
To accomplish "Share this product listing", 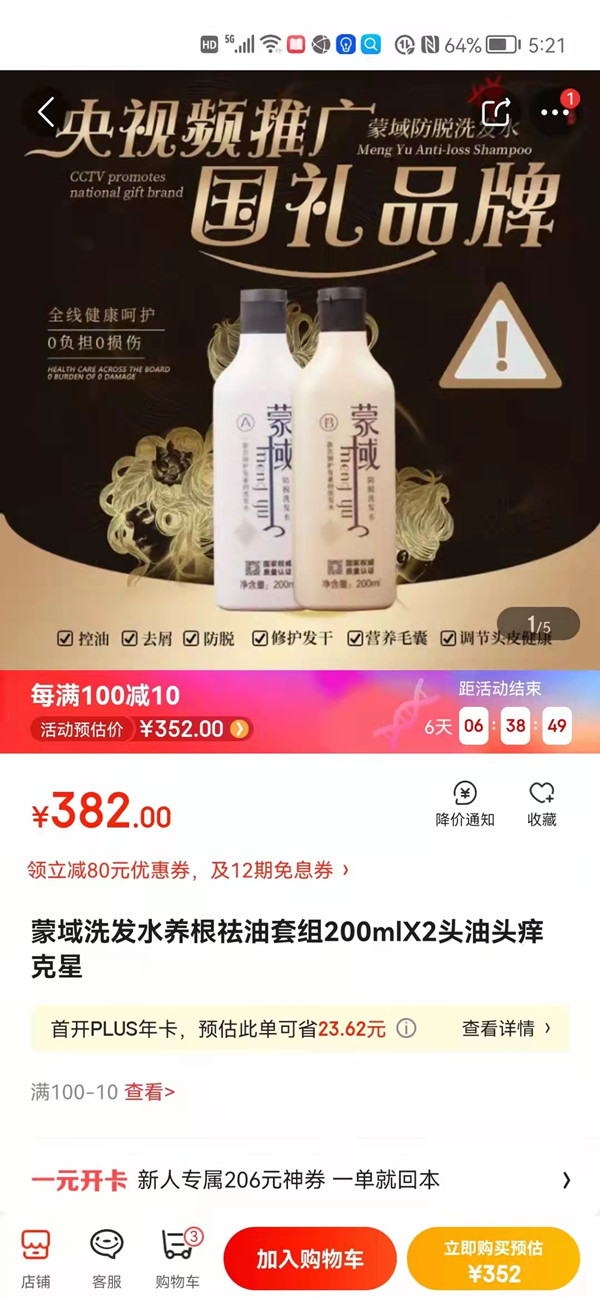I will pos(496,113).
